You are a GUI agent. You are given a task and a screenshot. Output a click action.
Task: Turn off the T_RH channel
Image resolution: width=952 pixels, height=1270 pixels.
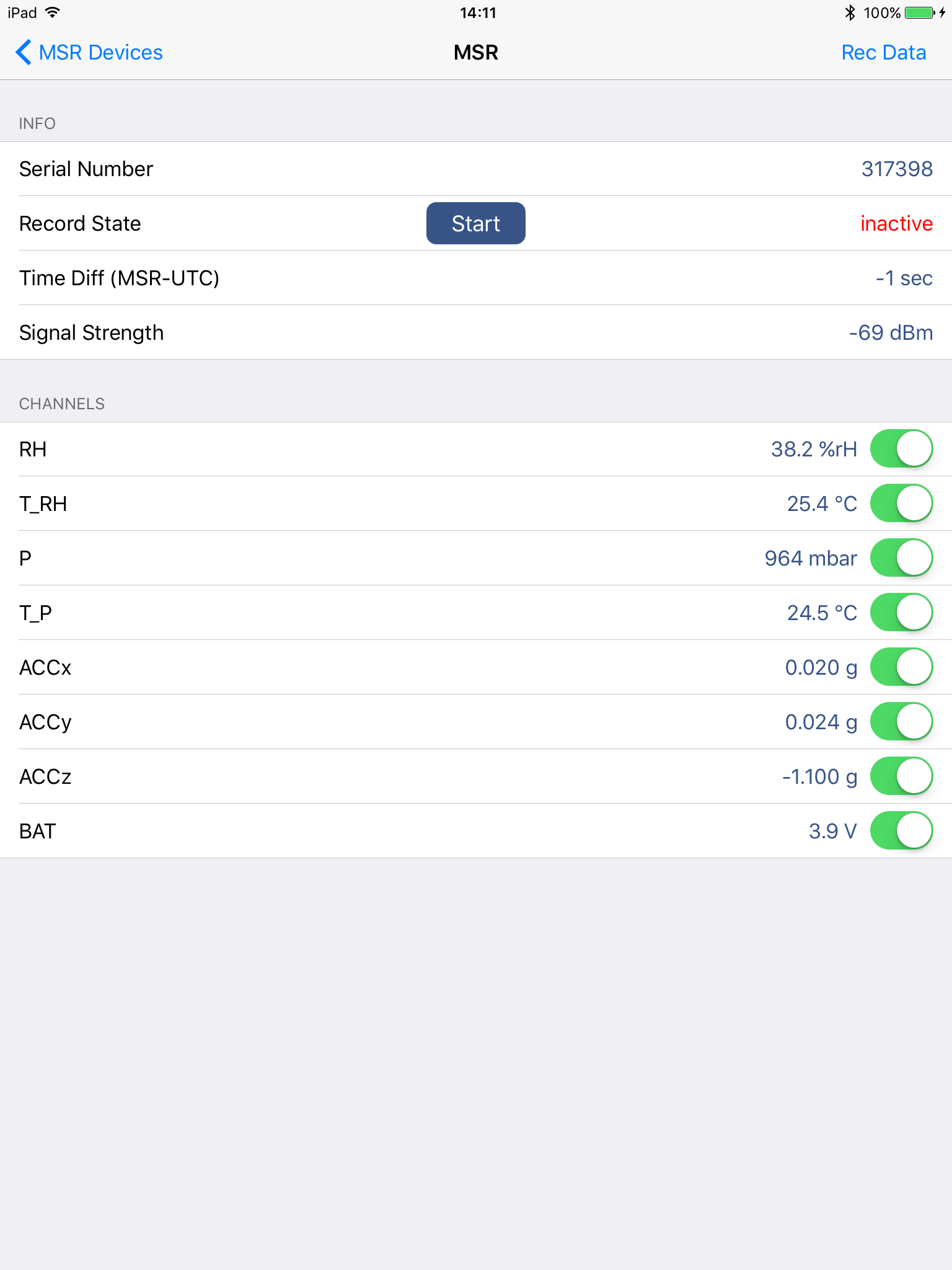point(902,503)
